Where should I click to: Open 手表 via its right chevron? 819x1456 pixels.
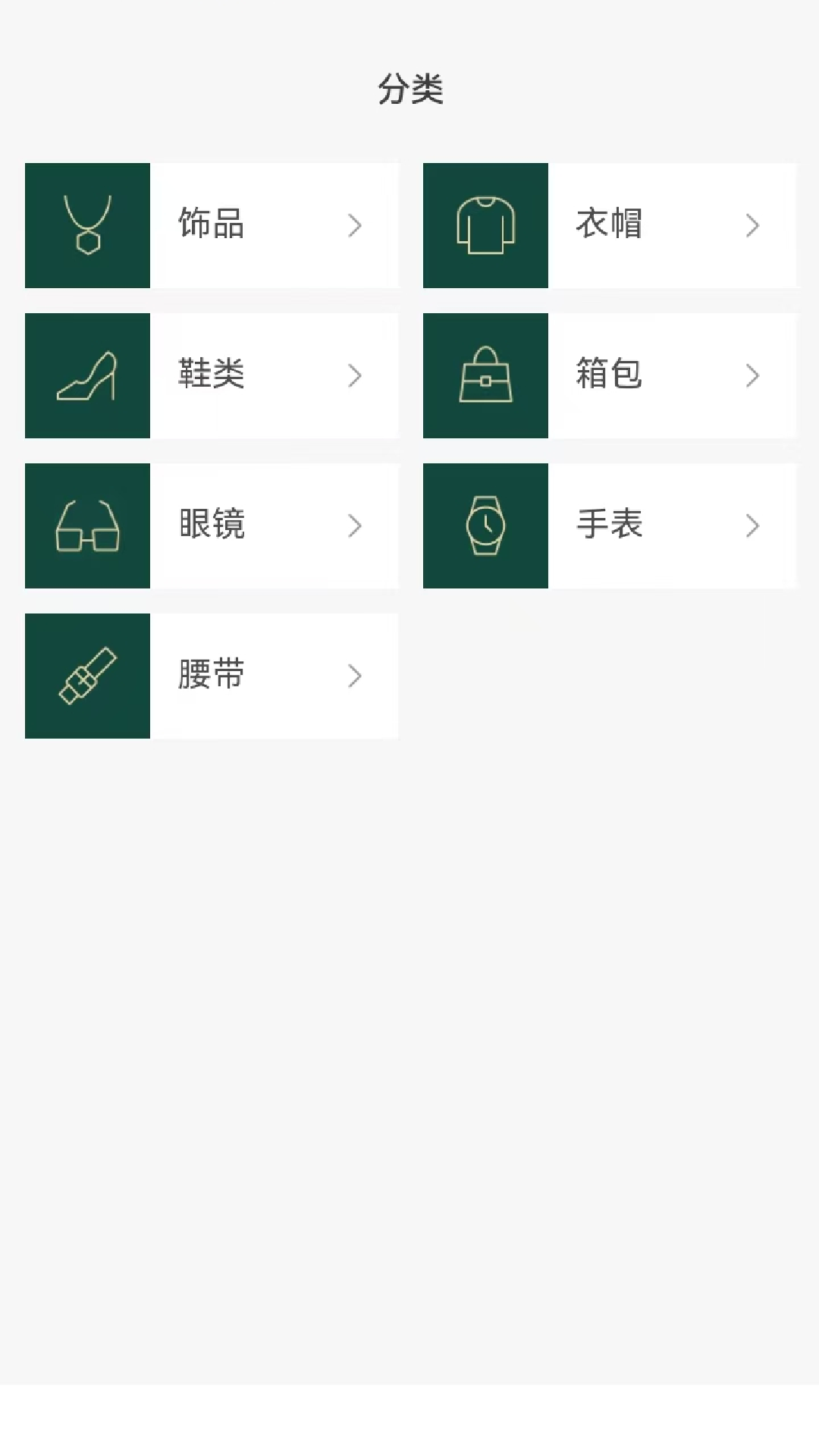point(753,525)
